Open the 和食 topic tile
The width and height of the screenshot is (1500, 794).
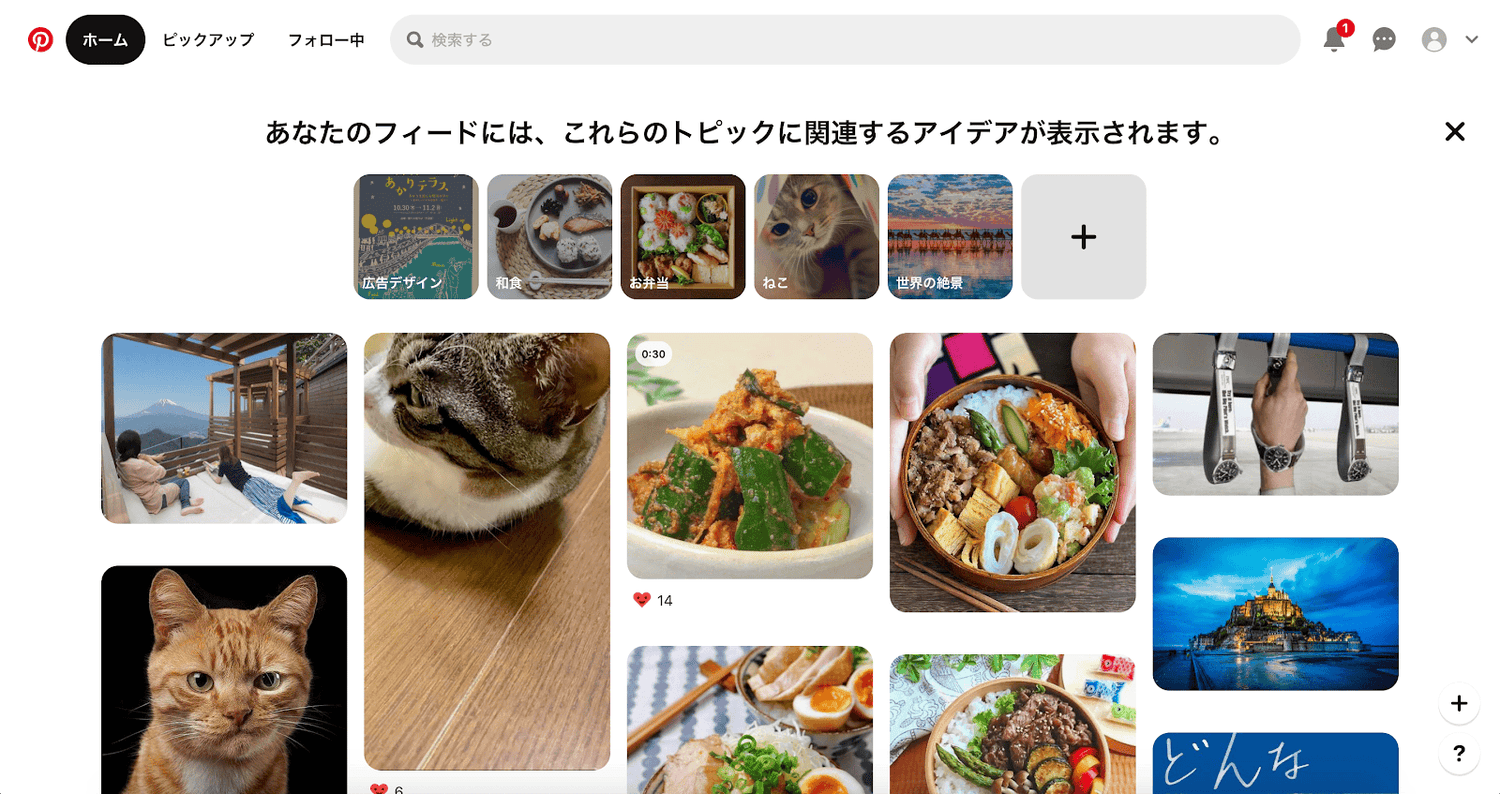pyautogui.click(x=549, y=237)
